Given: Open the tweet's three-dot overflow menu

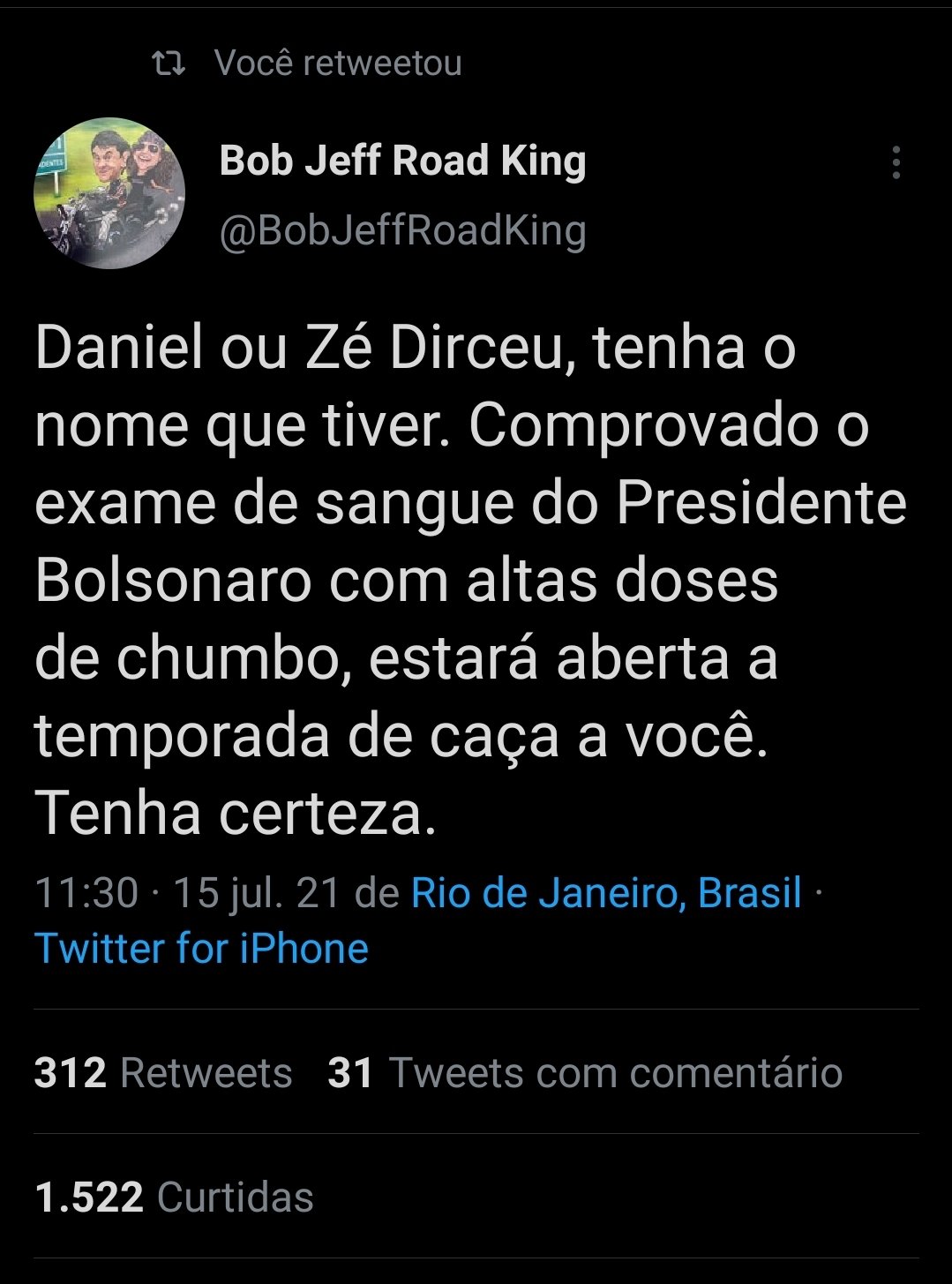Looking at the screenshot, I should click(x=896, y=163).
